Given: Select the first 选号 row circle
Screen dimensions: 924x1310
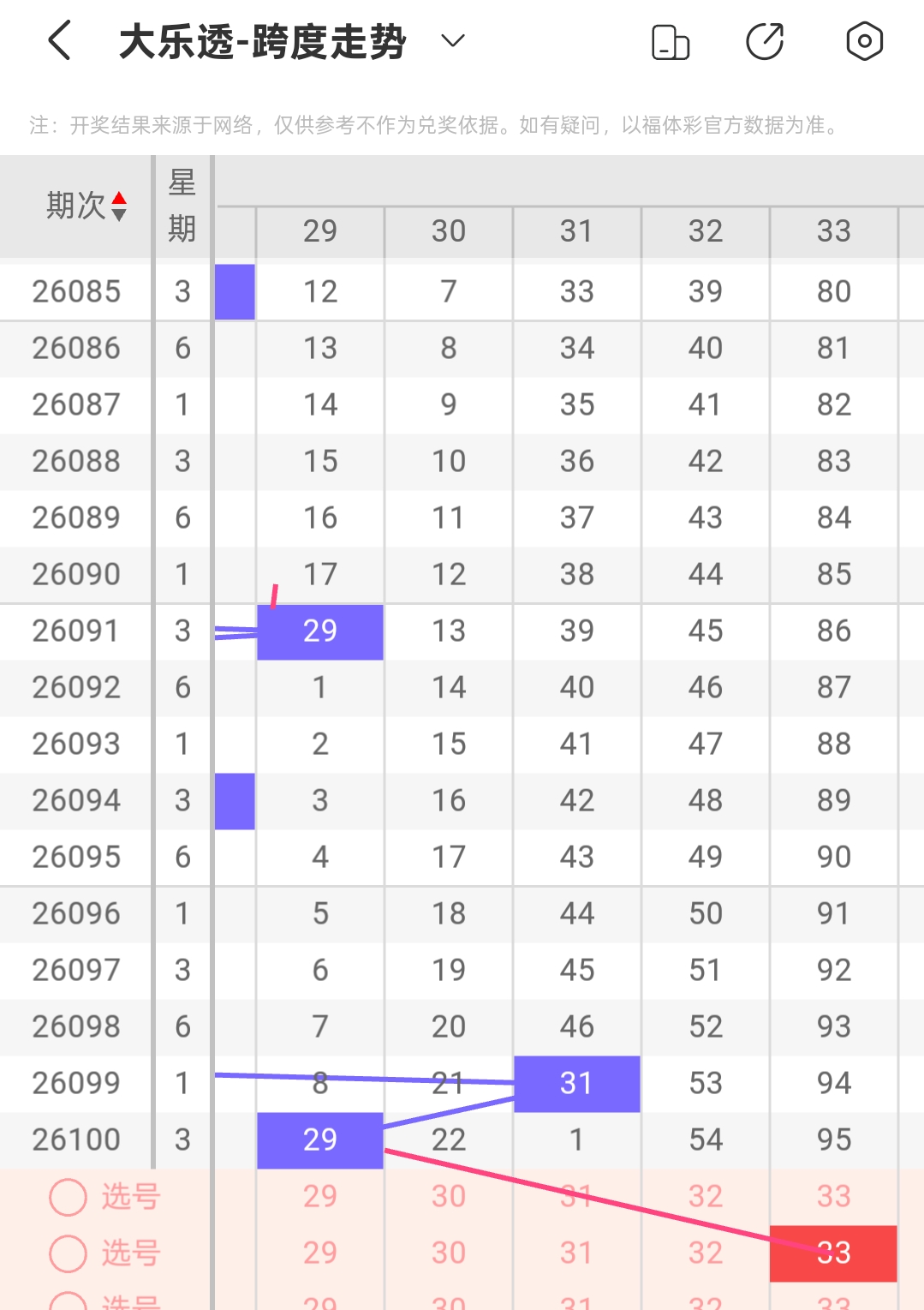Looking at the screenshot, I should tap(69, 1197).
